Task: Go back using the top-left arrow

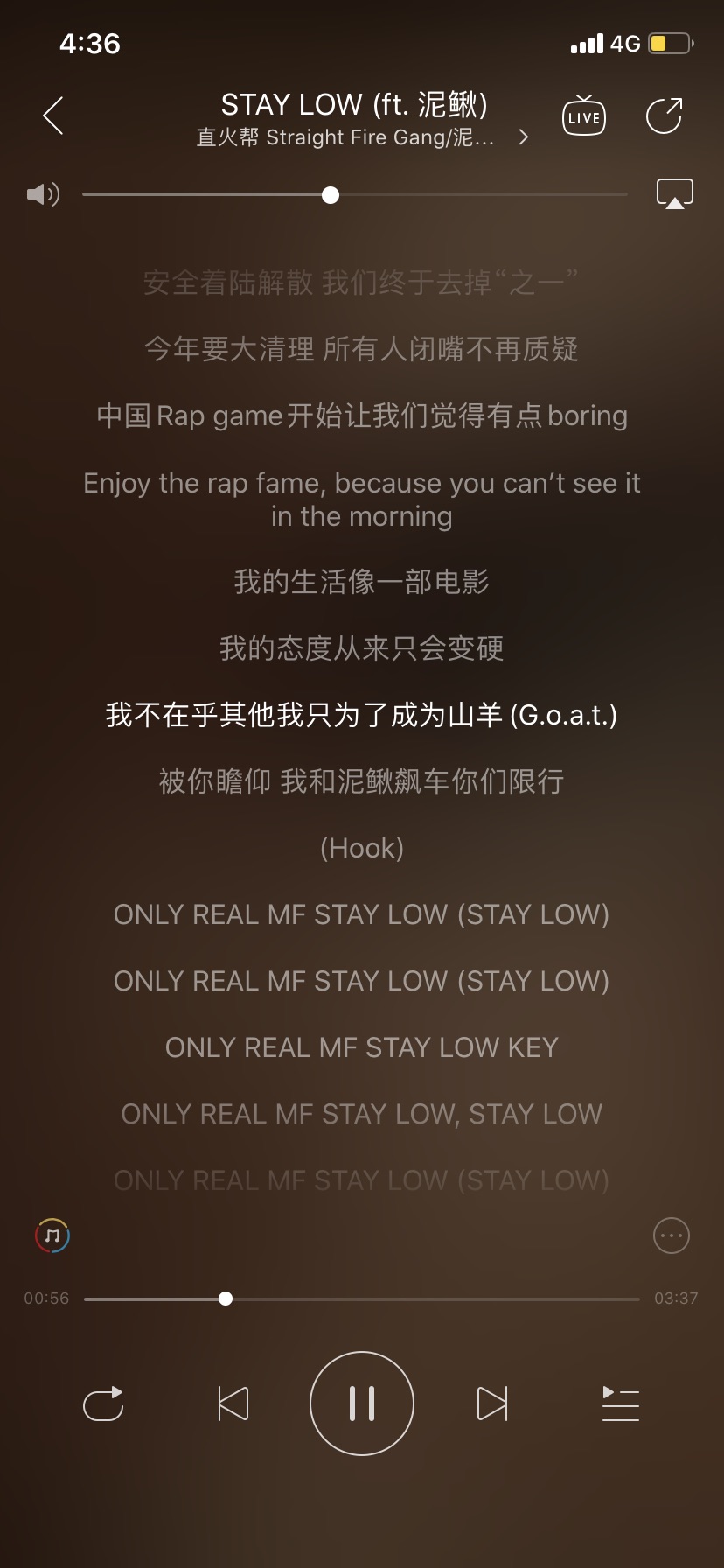Action: [53, 115]
